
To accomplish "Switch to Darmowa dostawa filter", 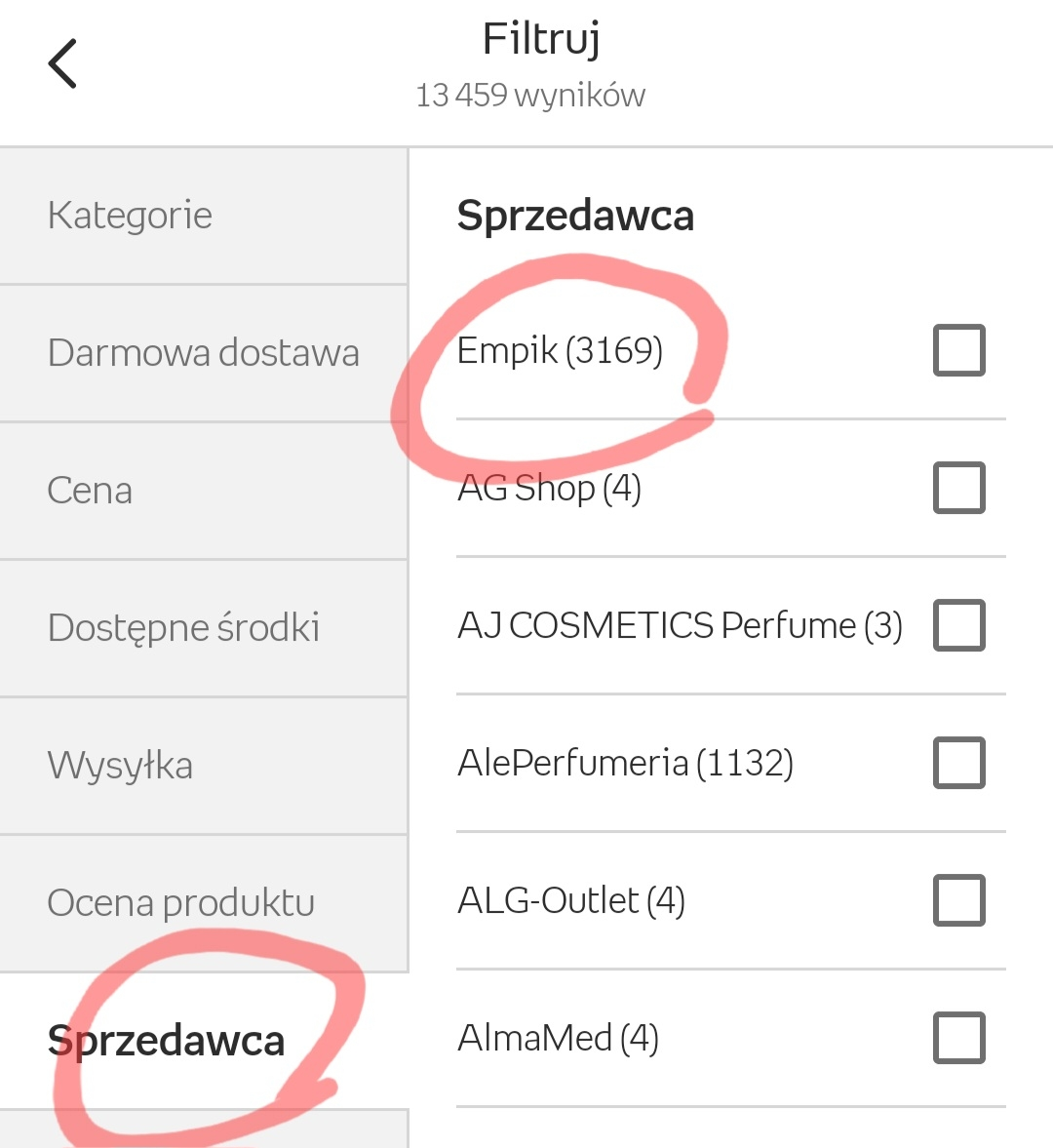I will tap(204, 353).
